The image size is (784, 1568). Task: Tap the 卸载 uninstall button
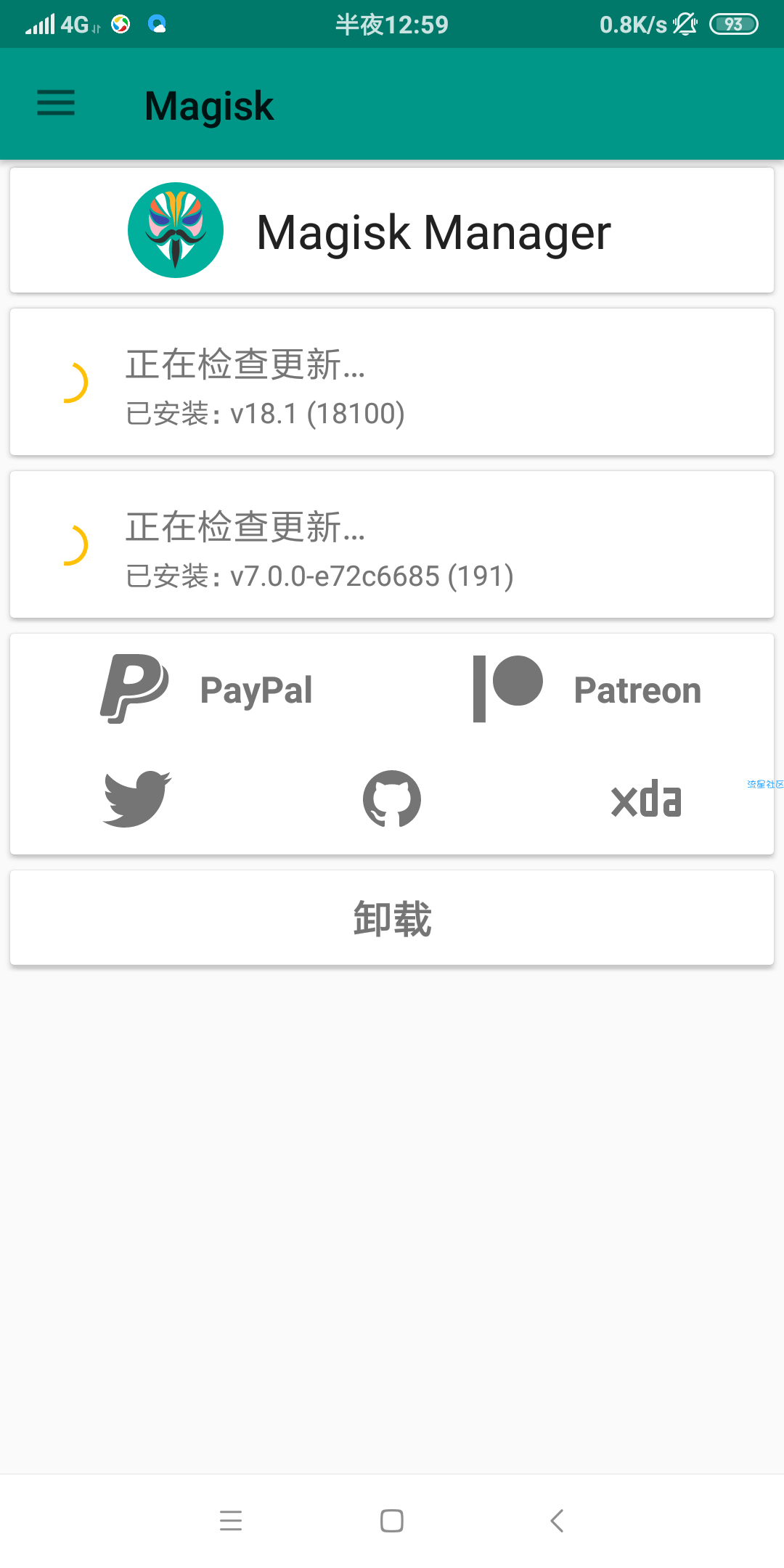392,918
